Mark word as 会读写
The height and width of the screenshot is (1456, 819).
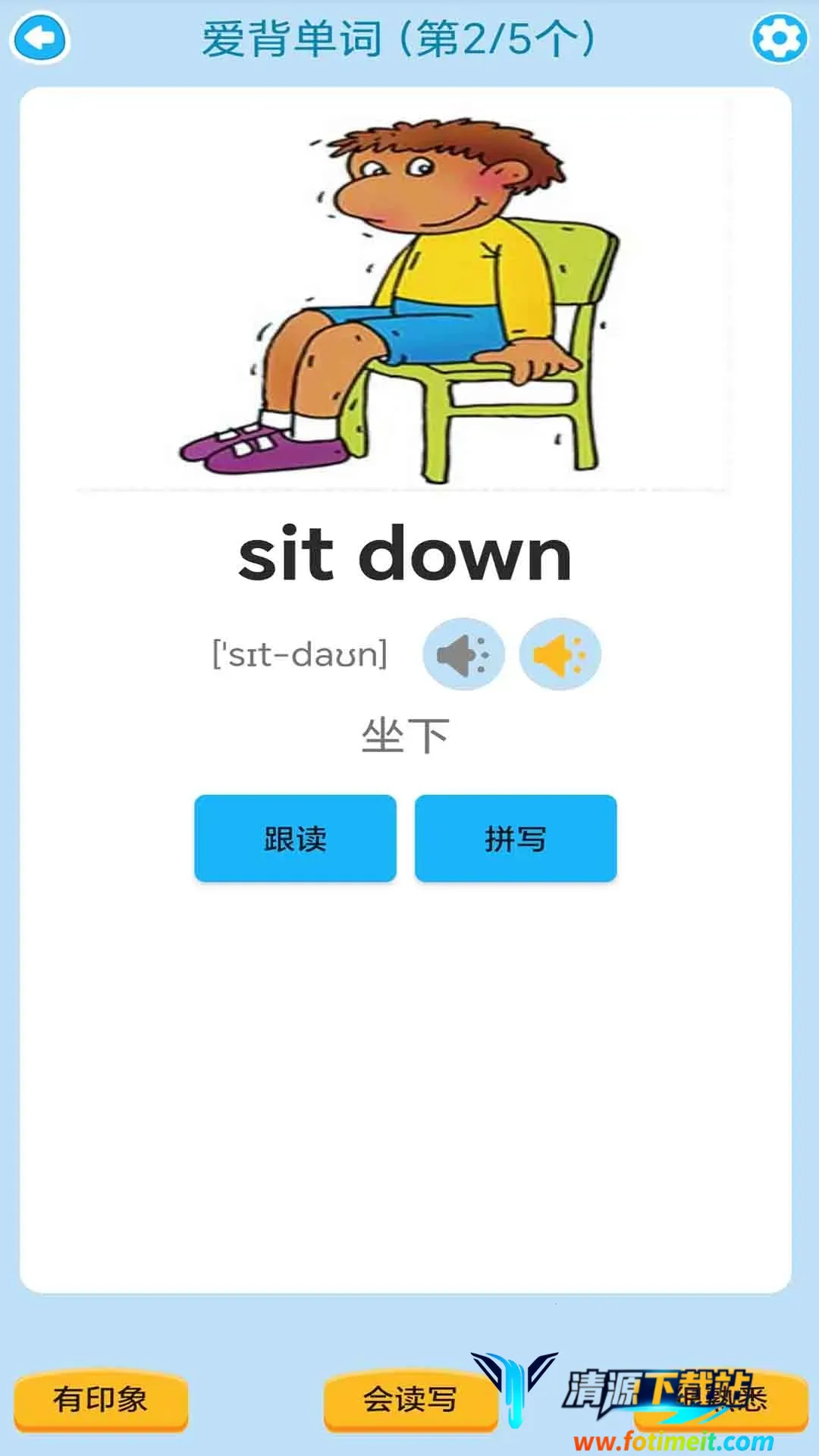pos(409,1399)
